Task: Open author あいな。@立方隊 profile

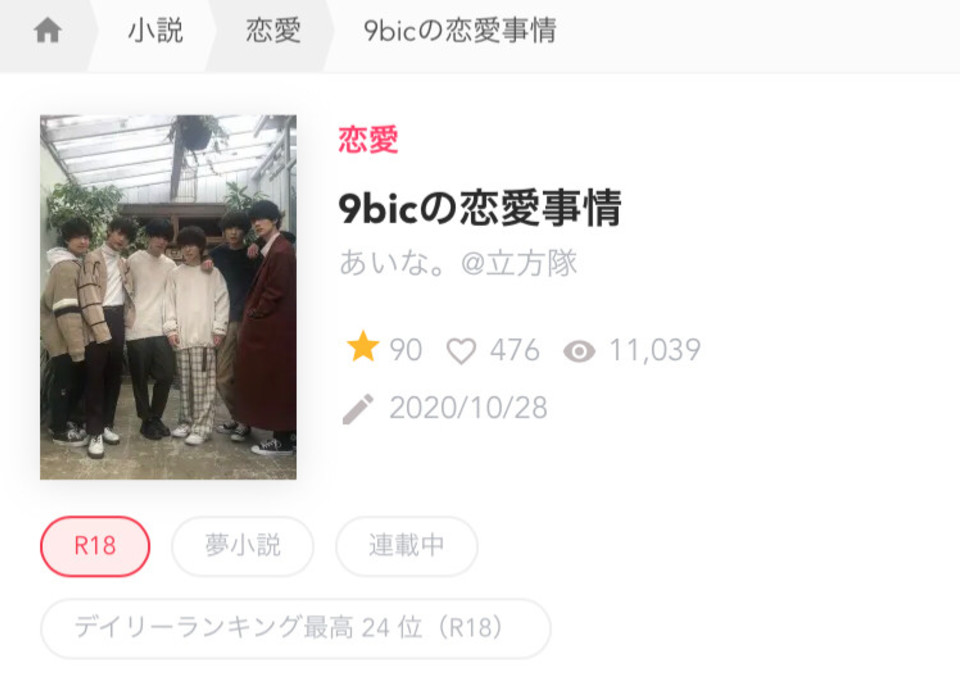Action: [x=458, y=263]
